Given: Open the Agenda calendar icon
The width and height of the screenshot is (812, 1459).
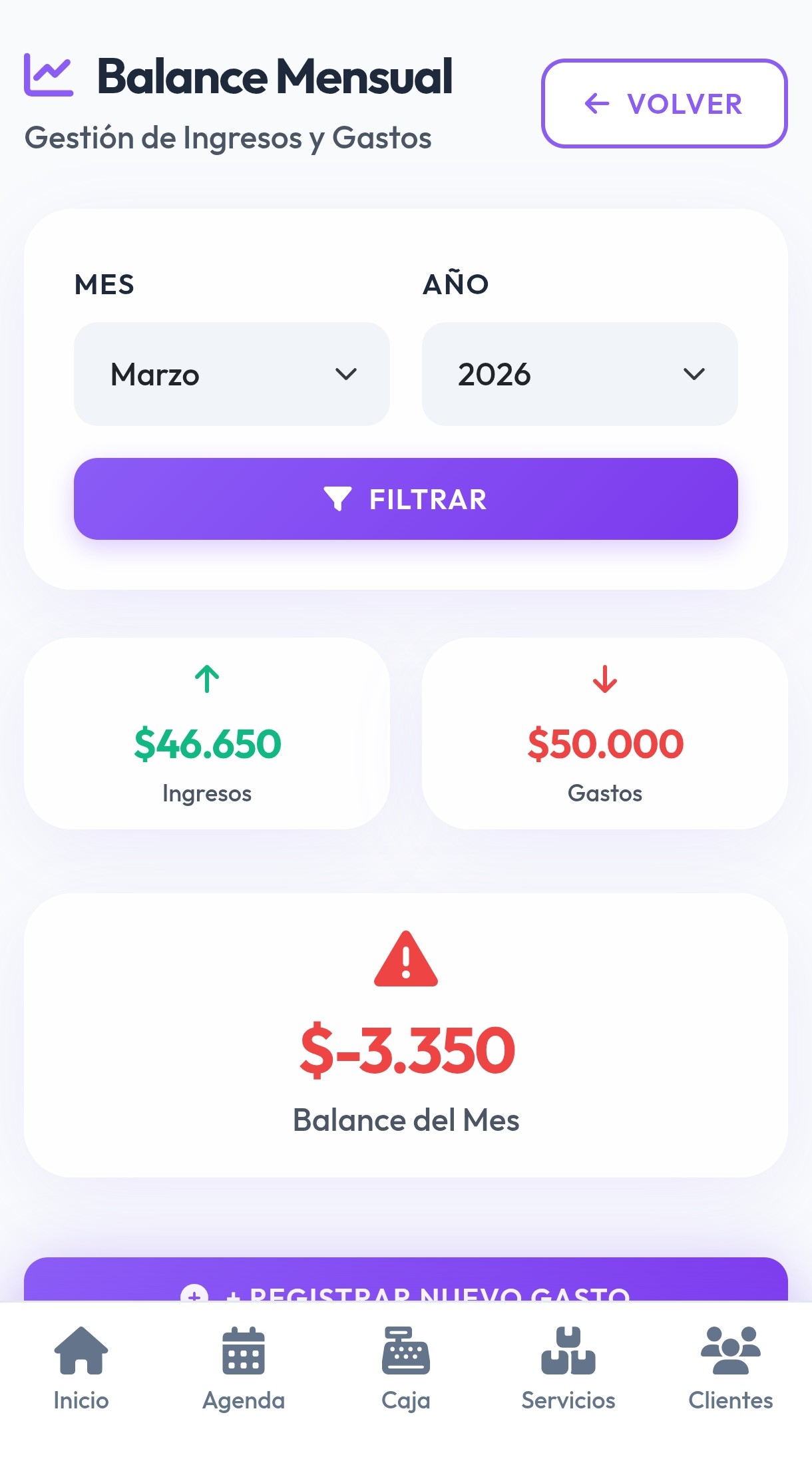Looking at the screenshot, I should coord(244,1353).
